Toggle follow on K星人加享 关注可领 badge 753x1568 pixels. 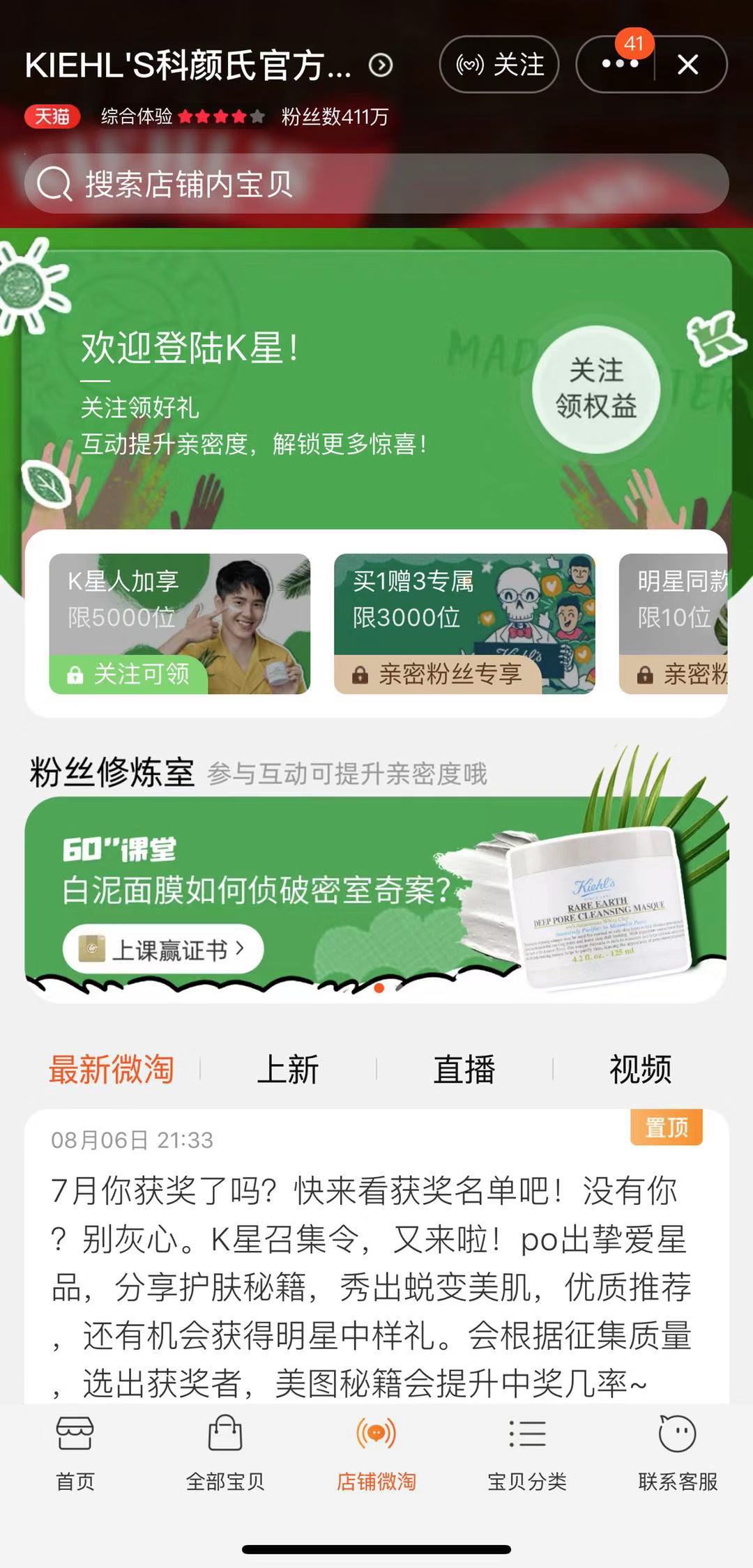(128, 673)
